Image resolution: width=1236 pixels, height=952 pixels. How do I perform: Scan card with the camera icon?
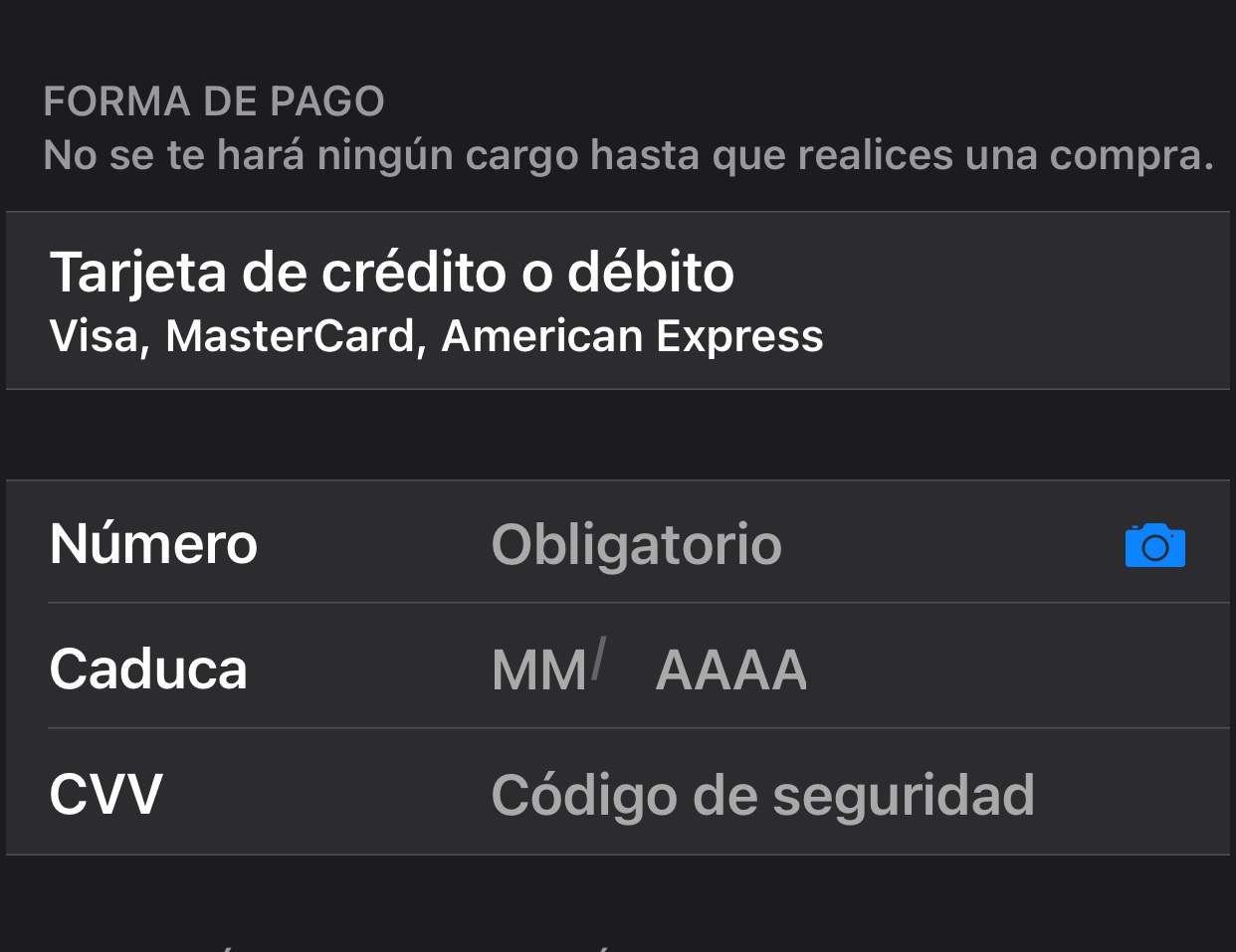(1154, 545)
